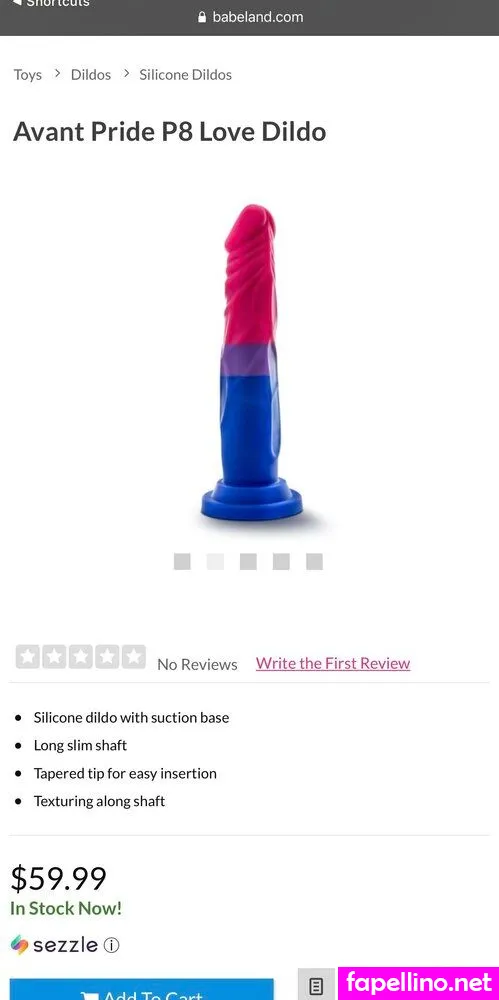The image size is (499, 1000).
Task: Select the last image gallery dot
Action: click(314, 561)
